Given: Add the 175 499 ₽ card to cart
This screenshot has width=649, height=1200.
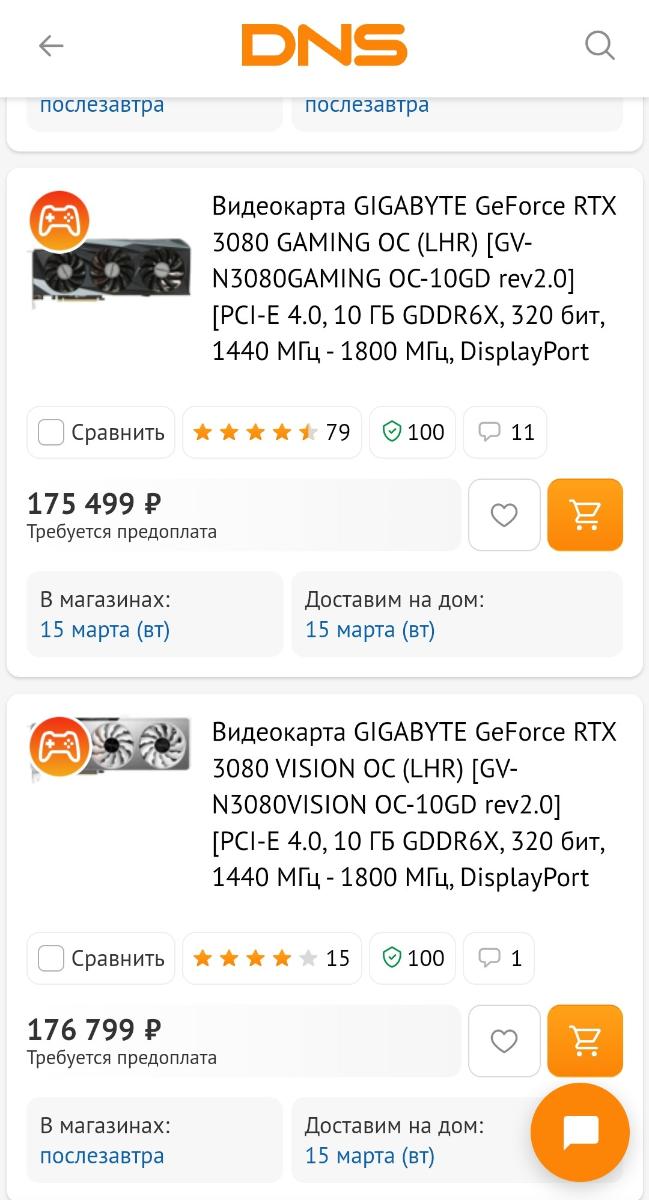Looking at the screenshot, I should click(585, 515).
